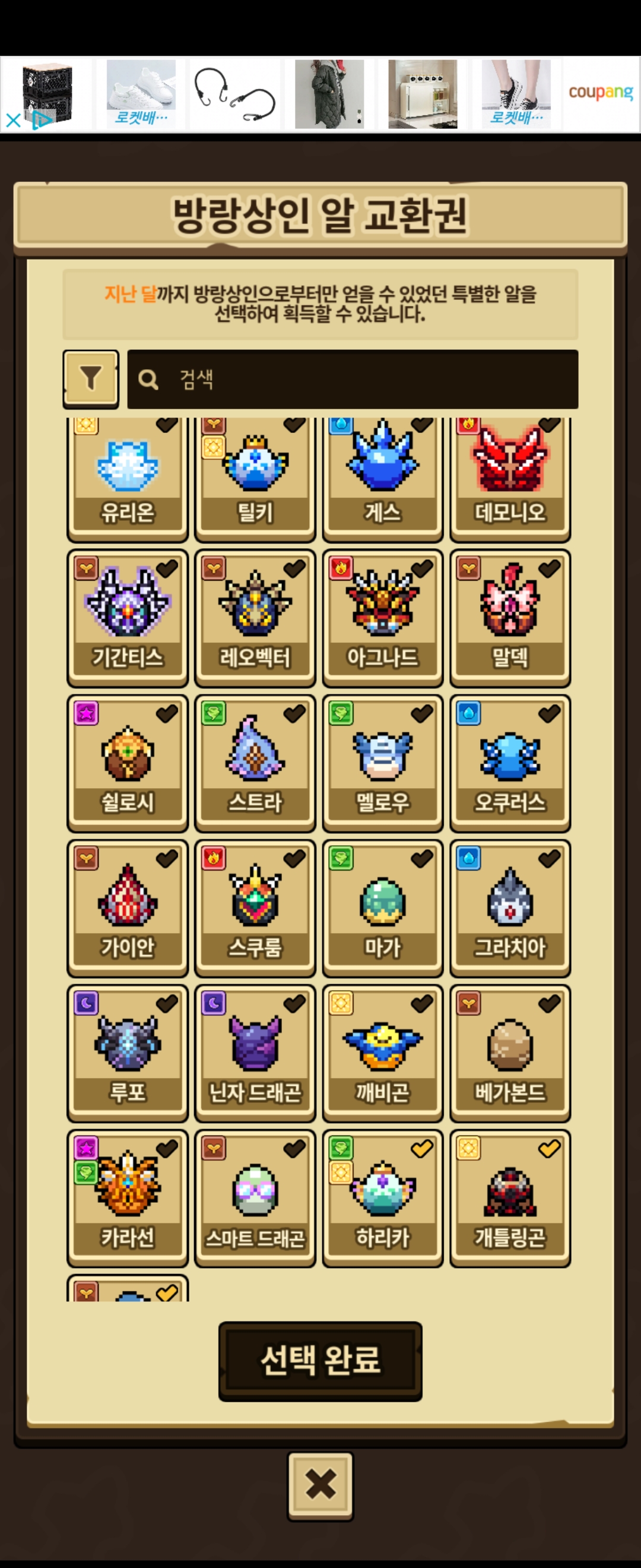Select the 아그나드 egg
641x1568 pixels.
[x=383, y=618]
